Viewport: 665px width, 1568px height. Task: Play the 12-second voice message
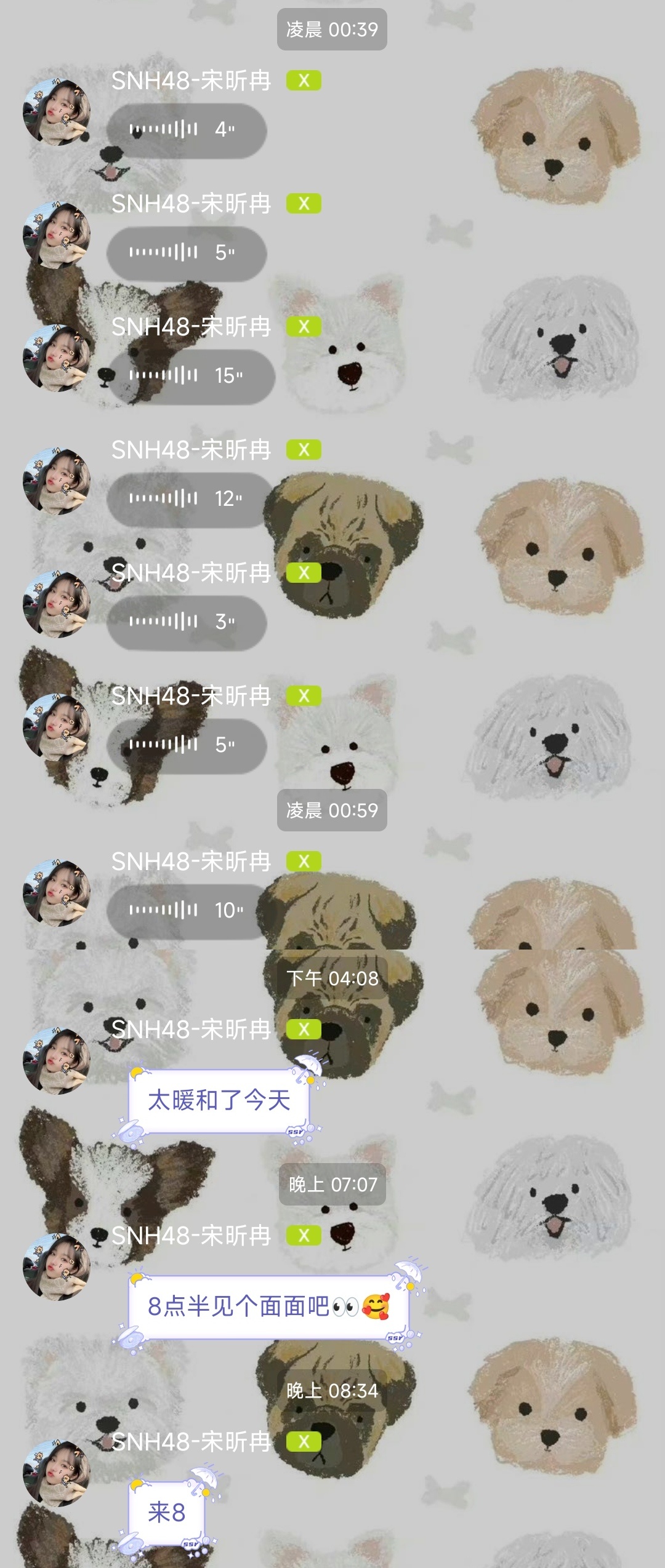(188, 499)
